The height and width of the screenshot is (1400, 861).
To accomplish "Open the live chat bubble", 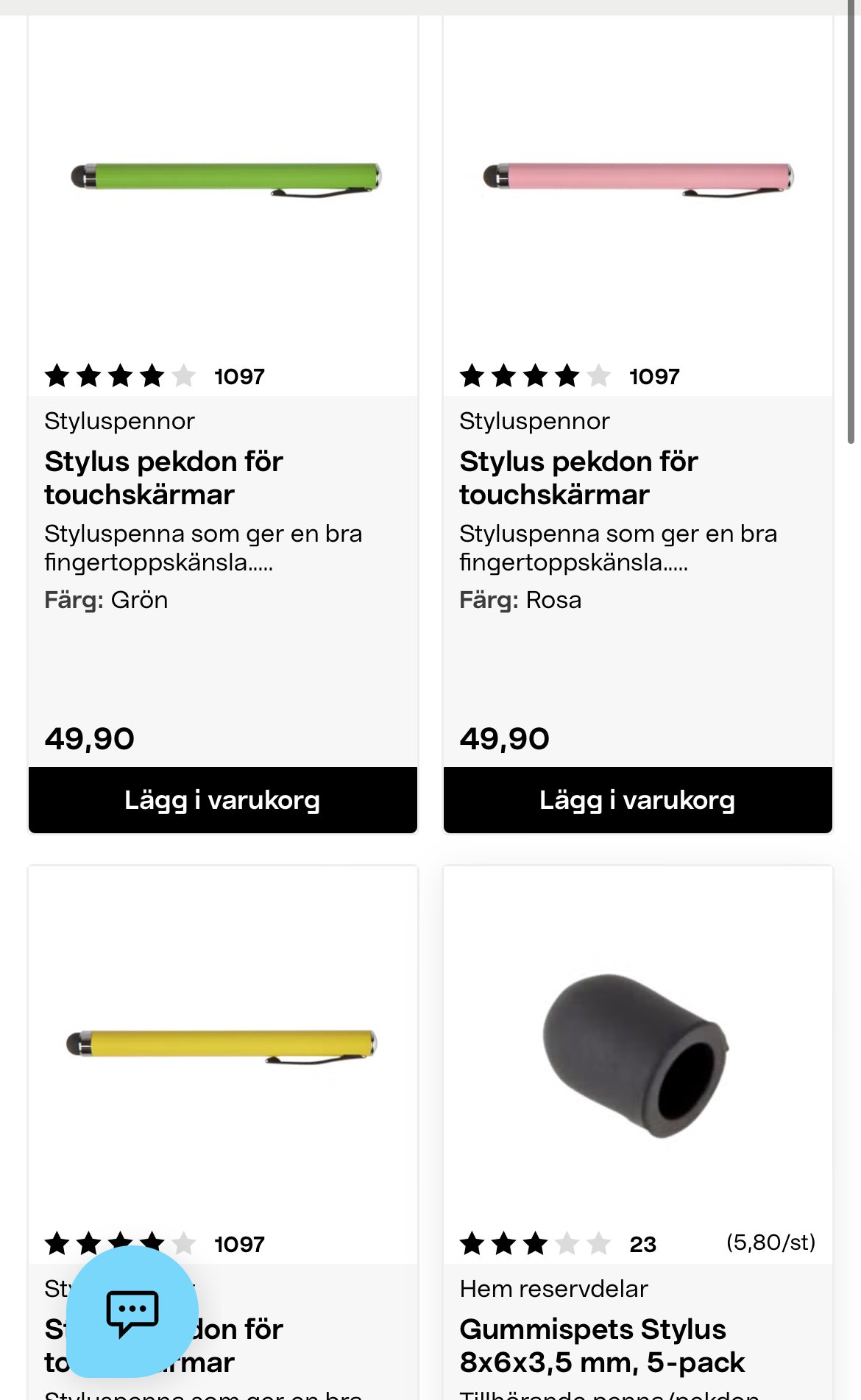I will [x=132, y=1312].
